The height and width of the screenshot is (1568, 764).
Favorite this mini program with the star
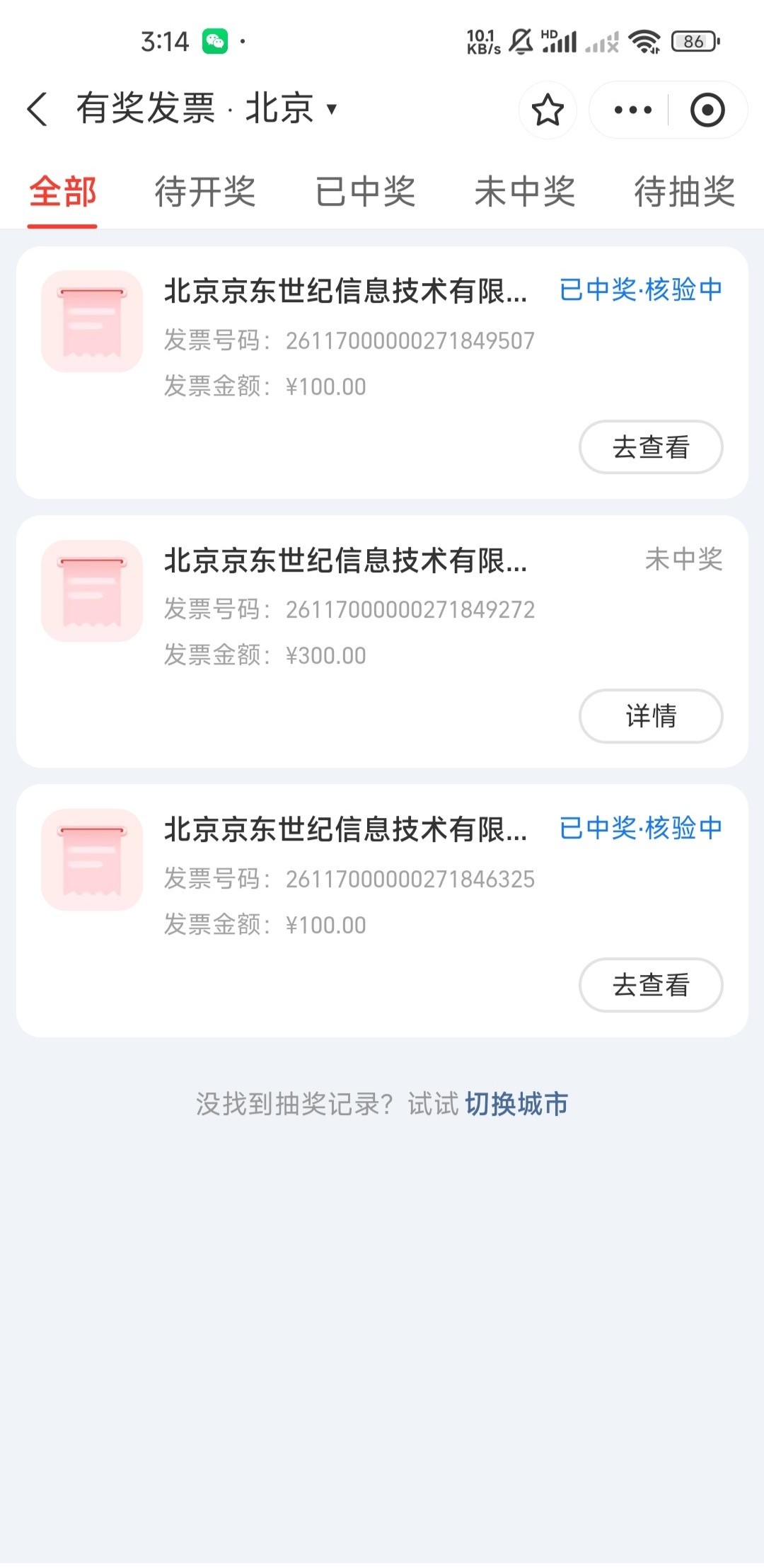(548, 110)
